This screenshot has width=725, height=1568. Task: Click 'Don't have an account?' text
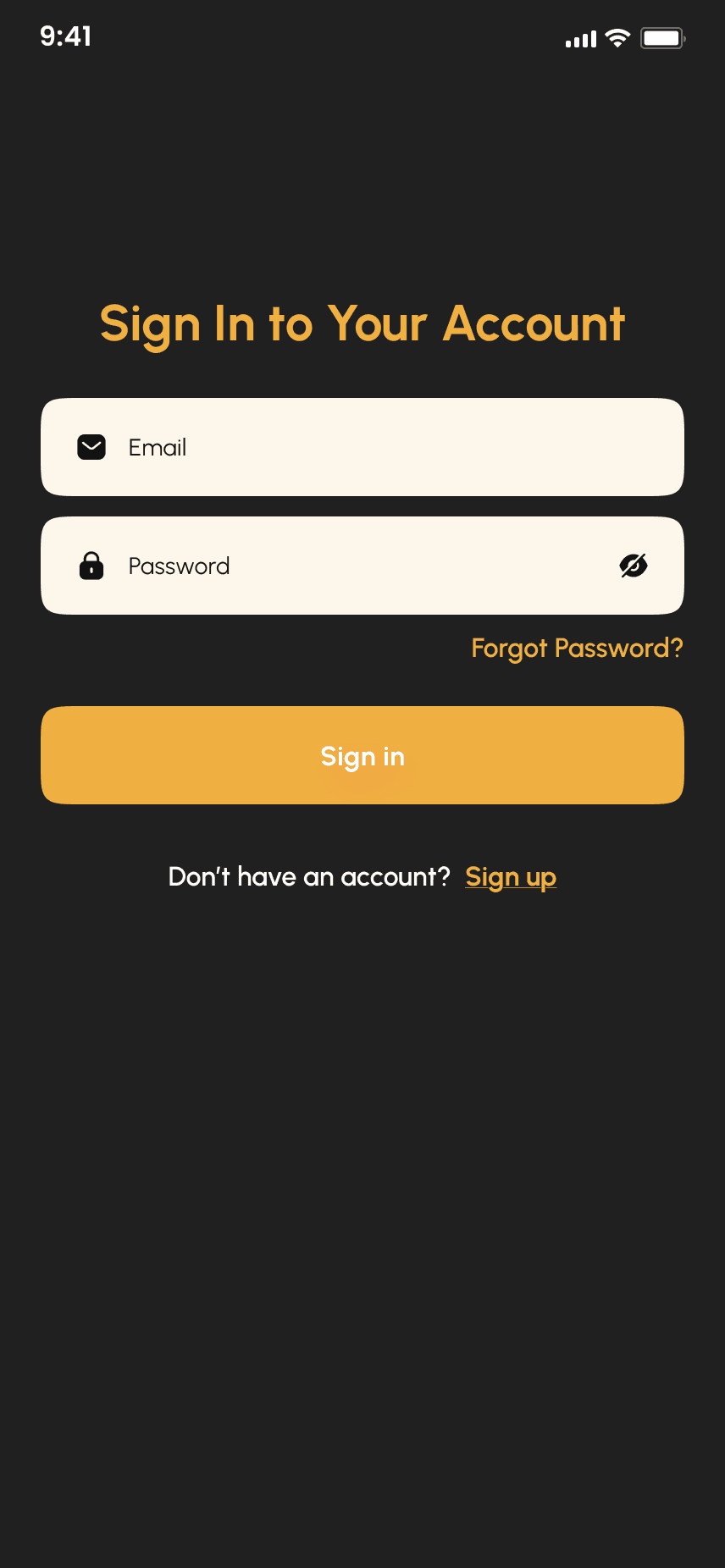(309, 877)
